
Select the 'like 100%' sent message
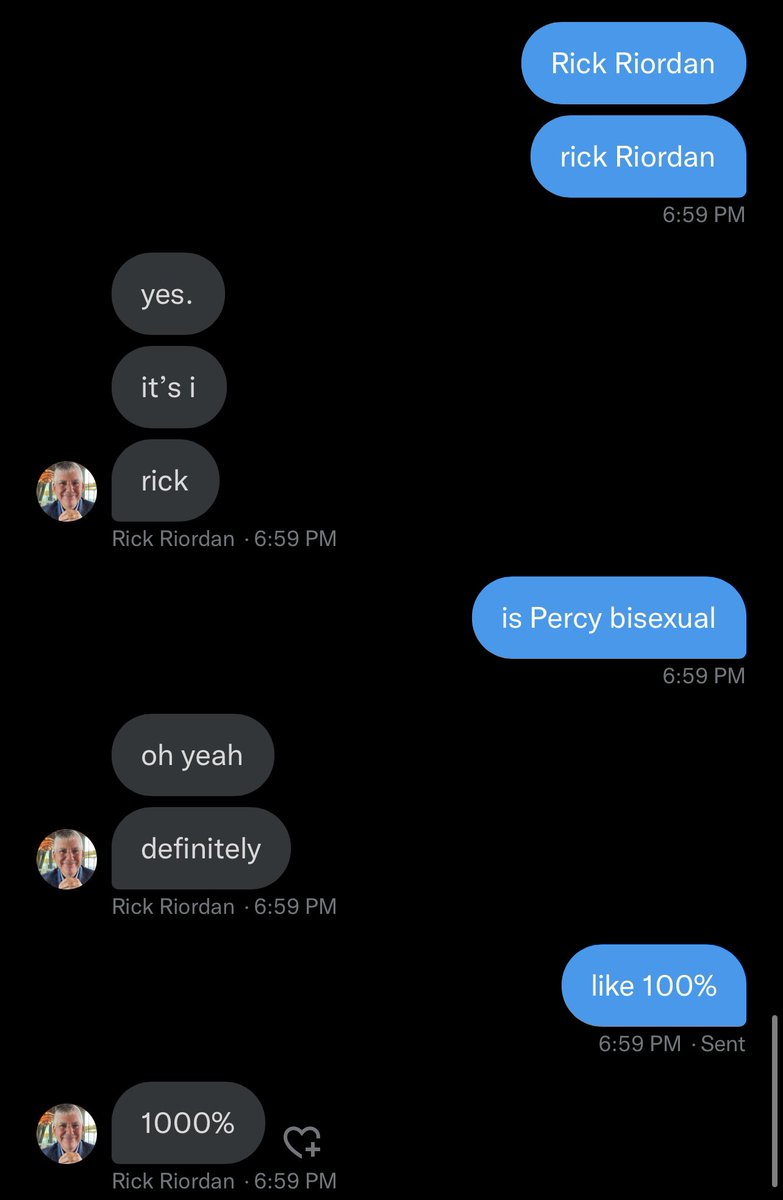pos(653,985)
